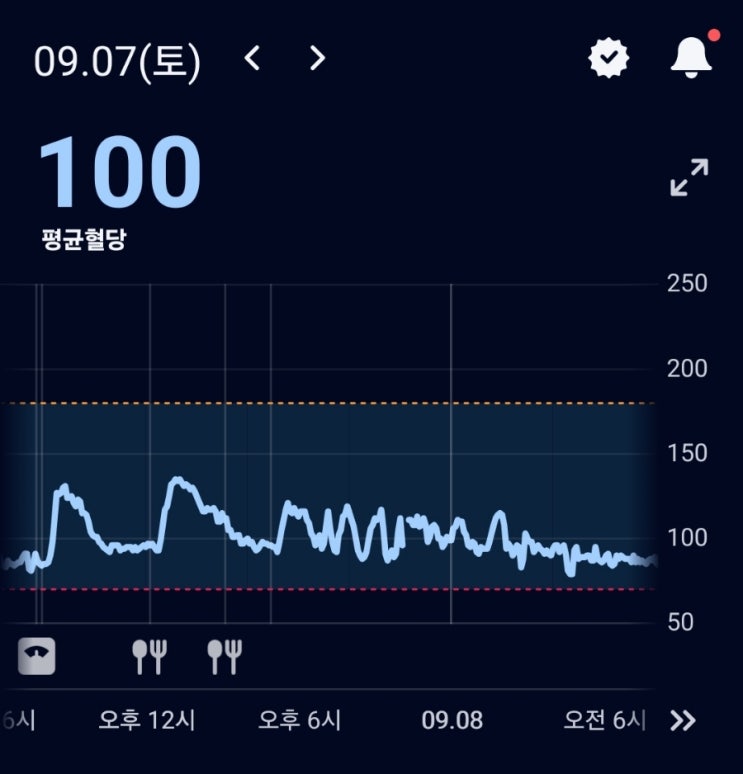Go to the previous day
743x774 pixels.
coord(252,59)
